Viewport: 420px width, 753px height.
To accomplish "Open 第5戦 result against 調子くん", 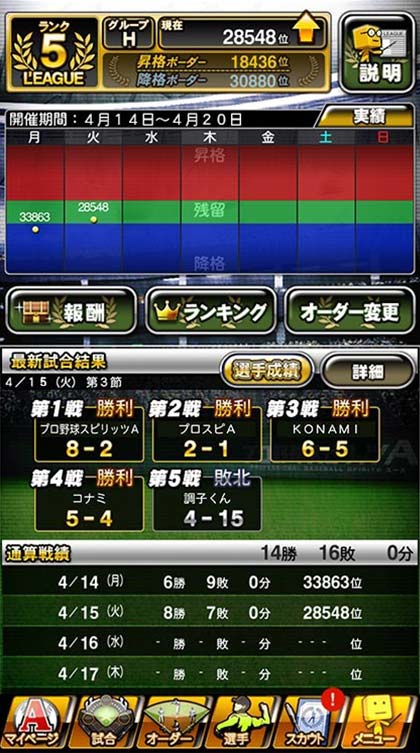I will click(207, 501).
